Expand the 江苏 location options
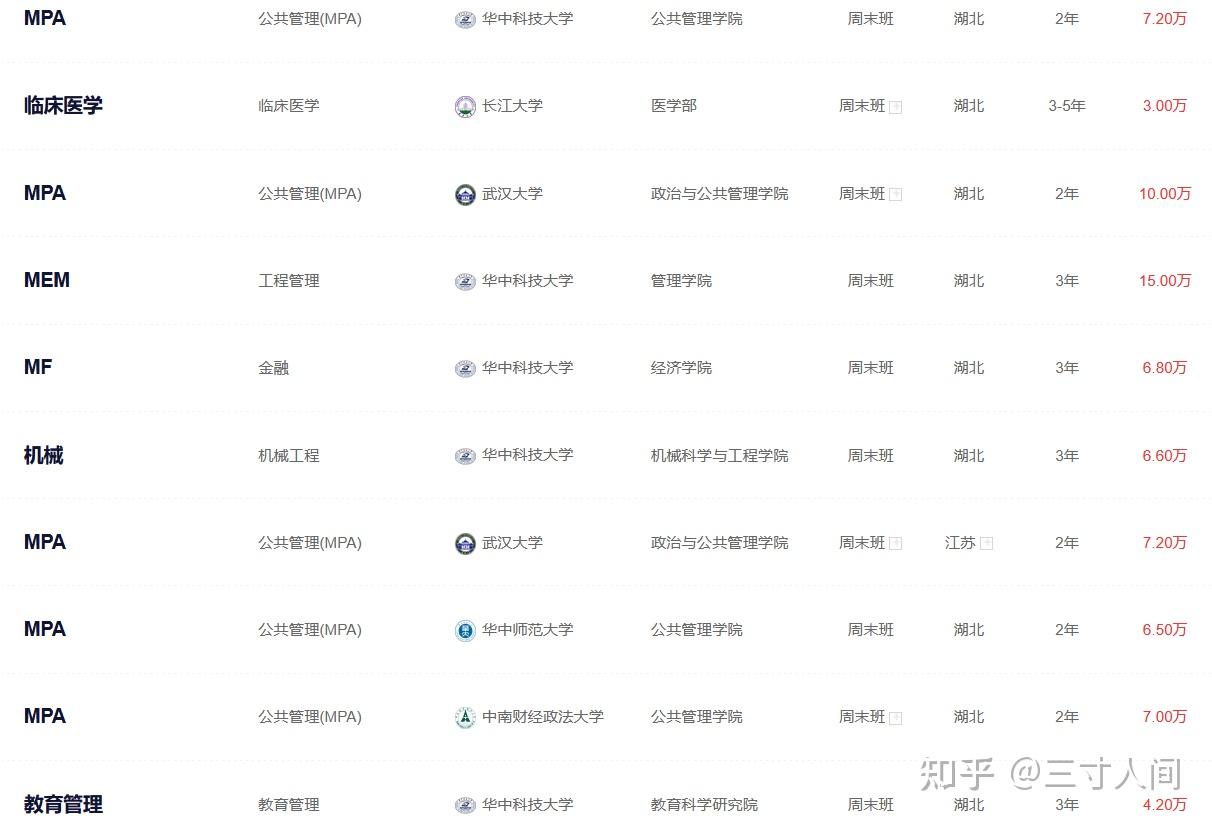This screenshot has height=823, width=1212. [x=987, y=543]
